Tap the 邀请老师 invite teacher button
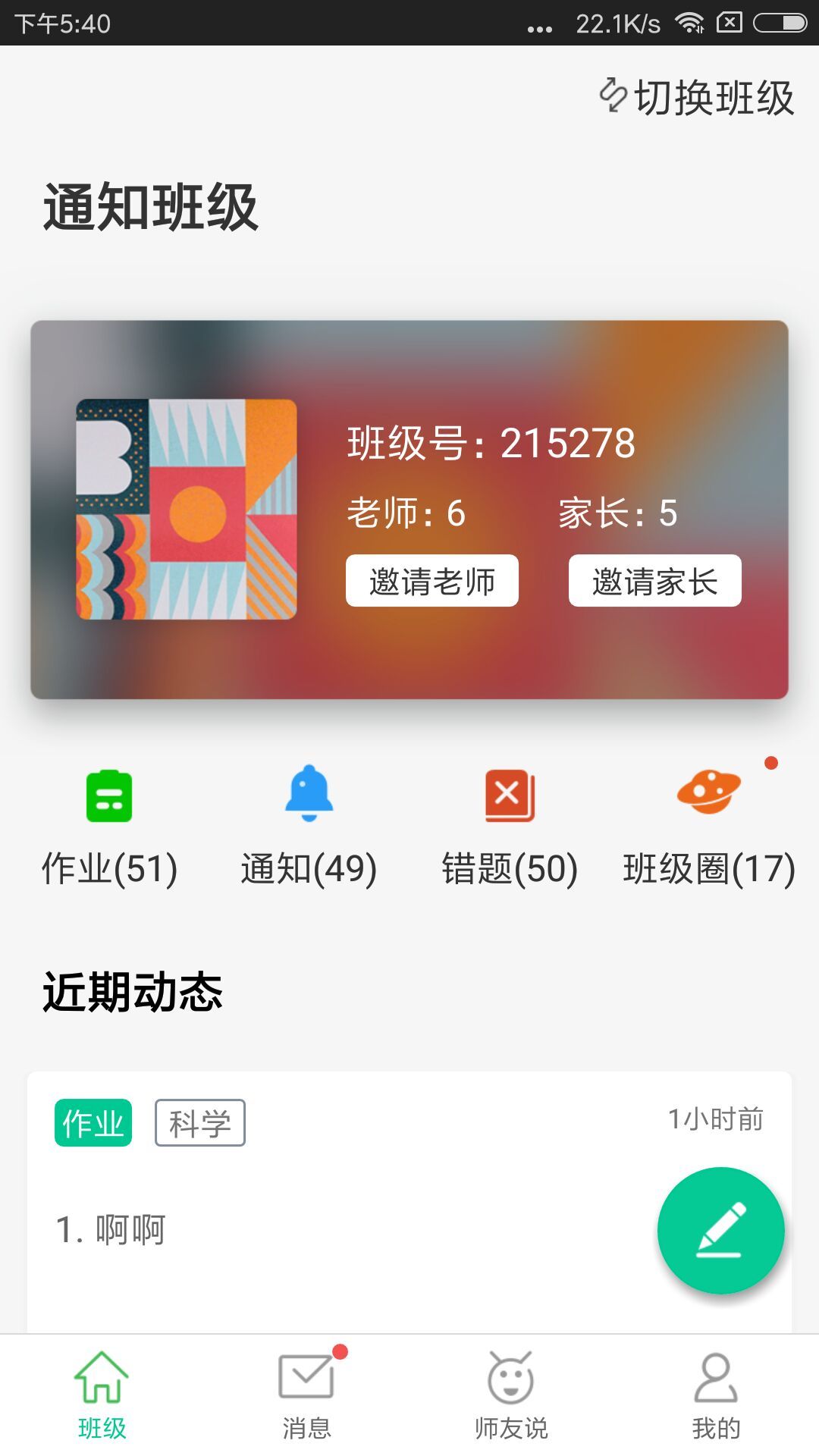 coord(434,582)
